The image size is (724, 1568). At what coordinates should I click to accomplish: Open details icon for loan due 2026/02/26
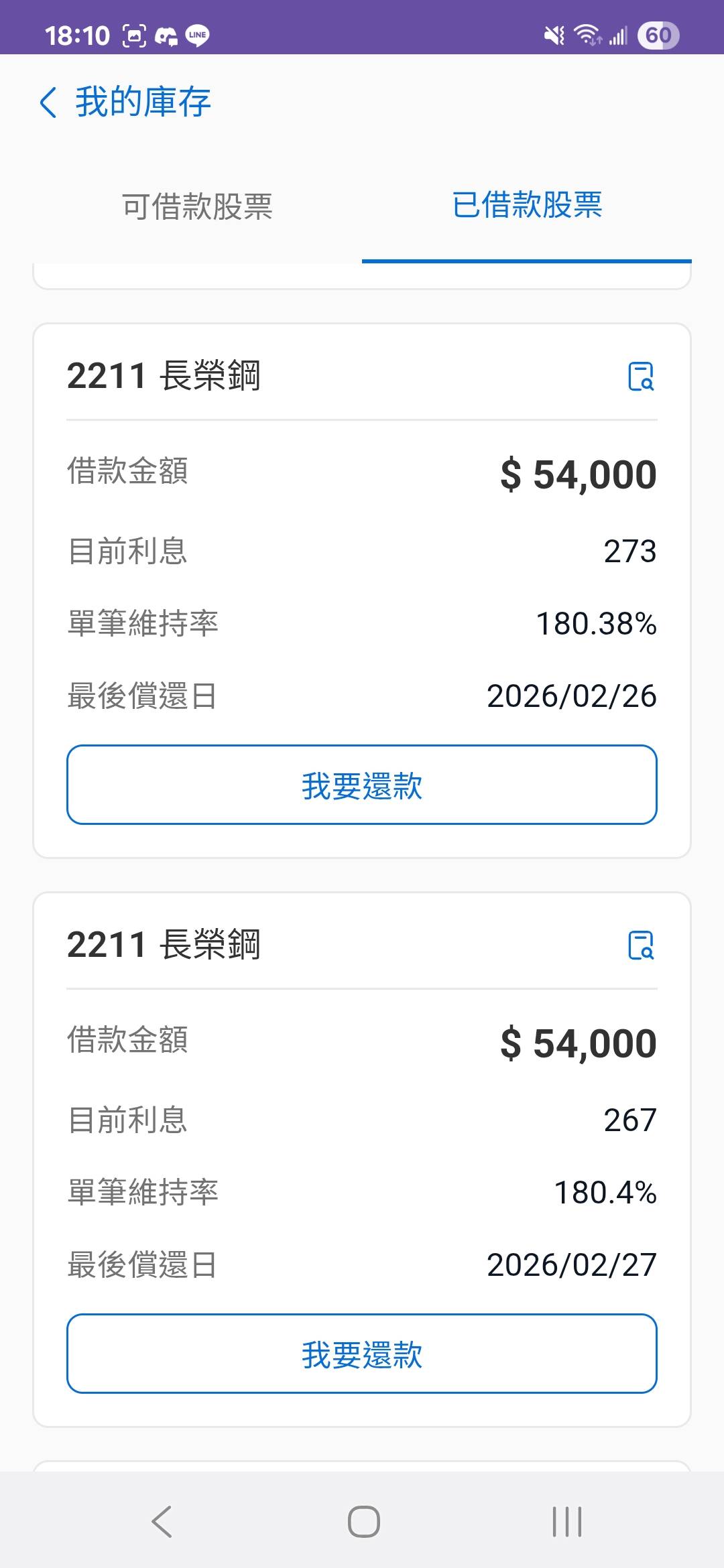coord(641,376)
